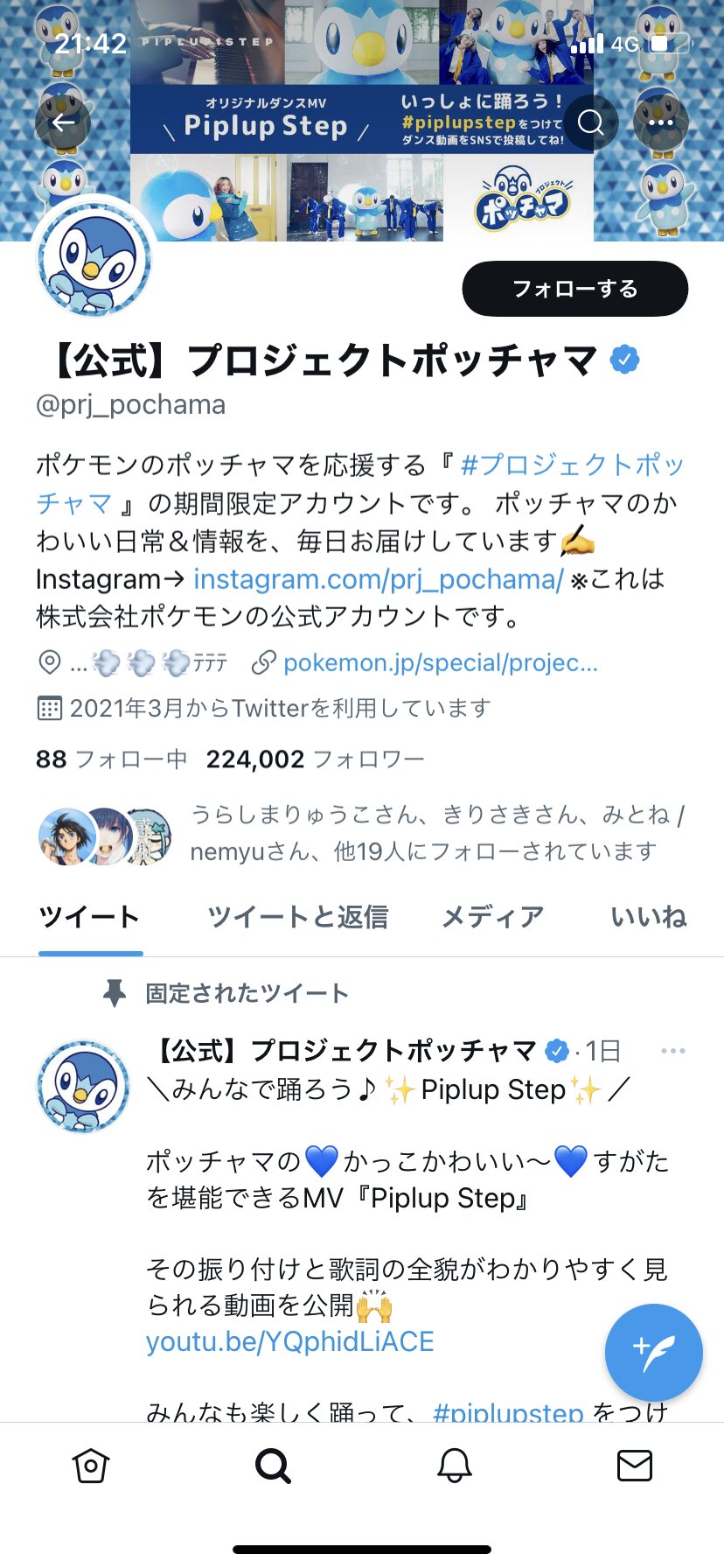Go to the home timeline tab
This screenshot has width=724, height=1568.
(91, 1466)
